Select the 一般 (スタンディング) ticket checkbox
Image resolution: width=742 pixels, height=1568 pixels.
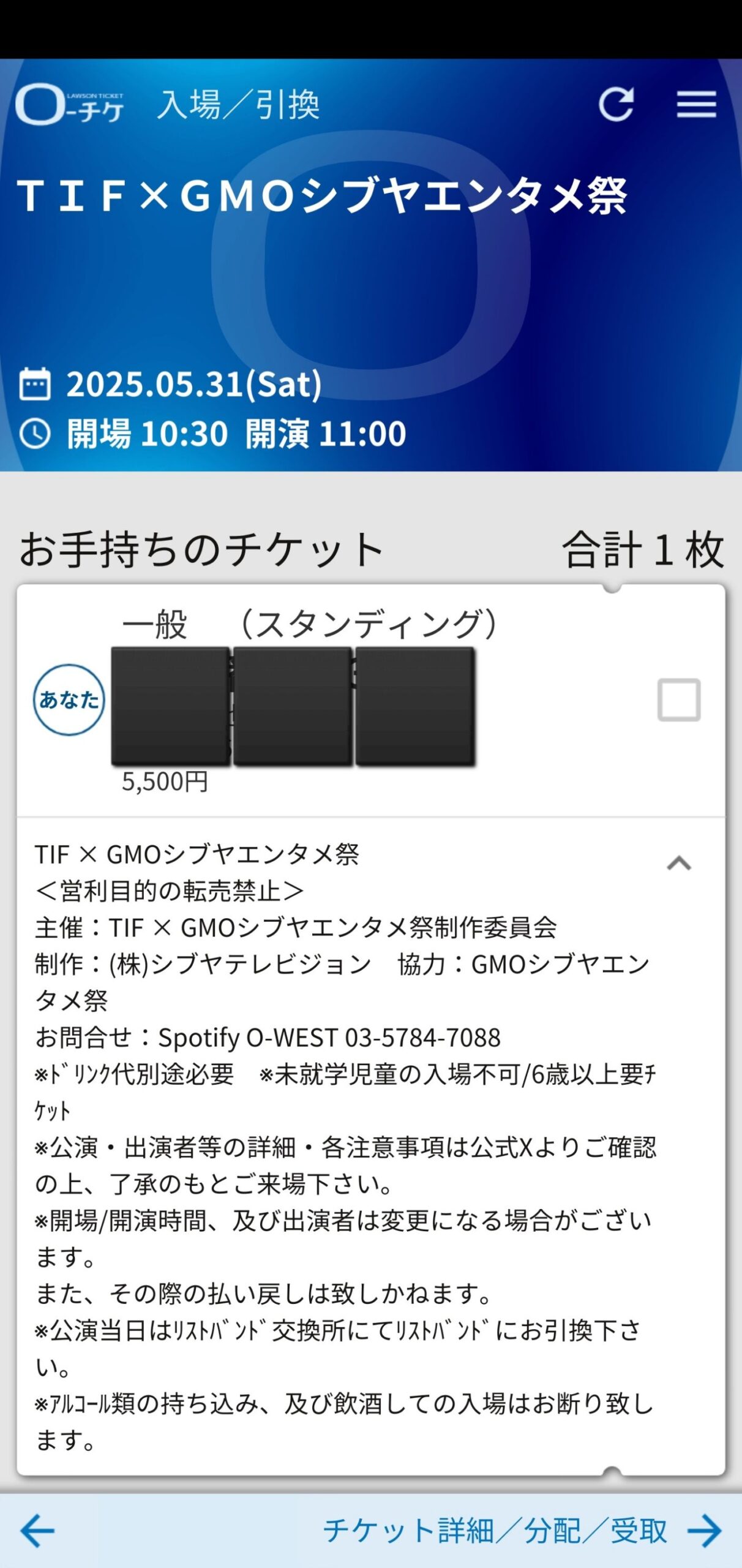(678, 699)
